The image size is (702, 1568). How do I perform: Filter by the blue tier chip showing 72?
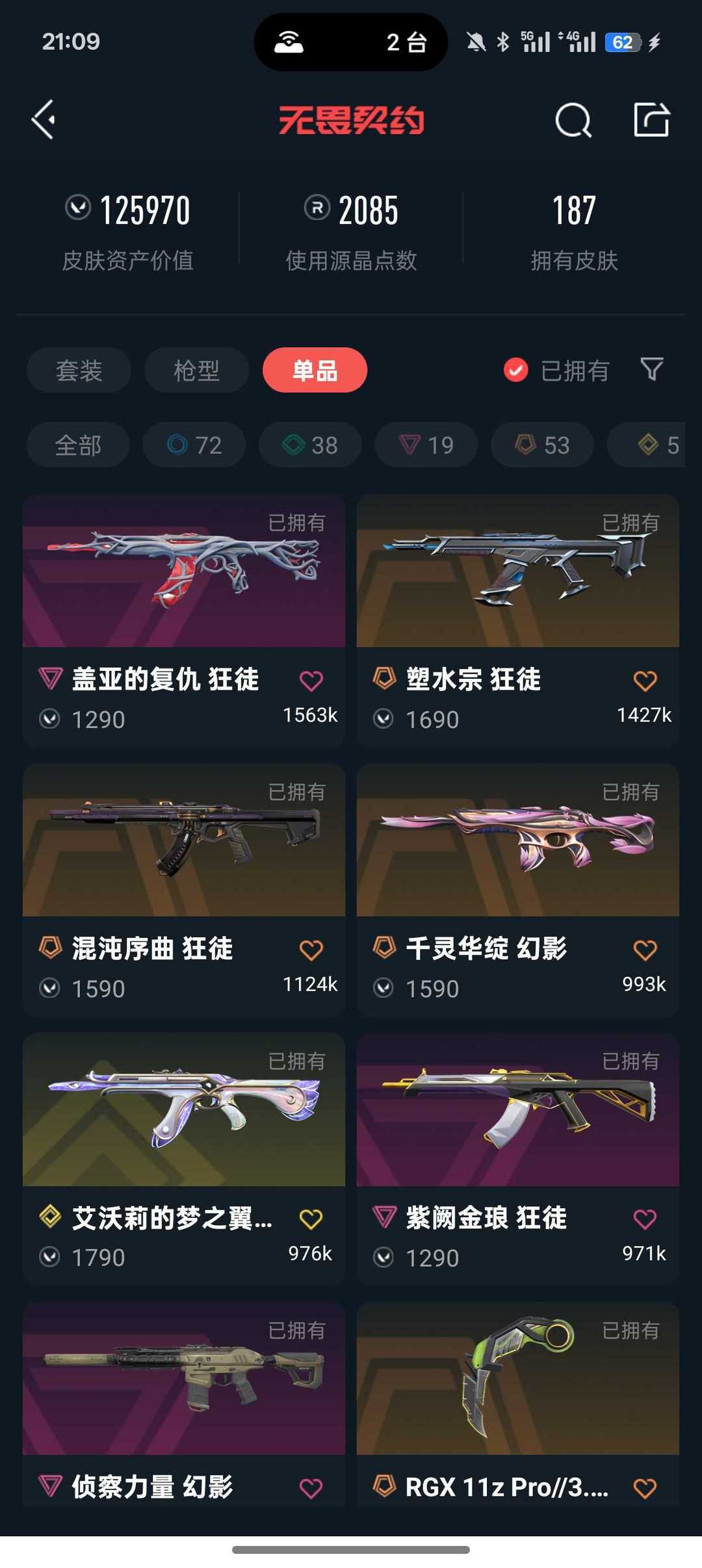[x=194, y=445]
